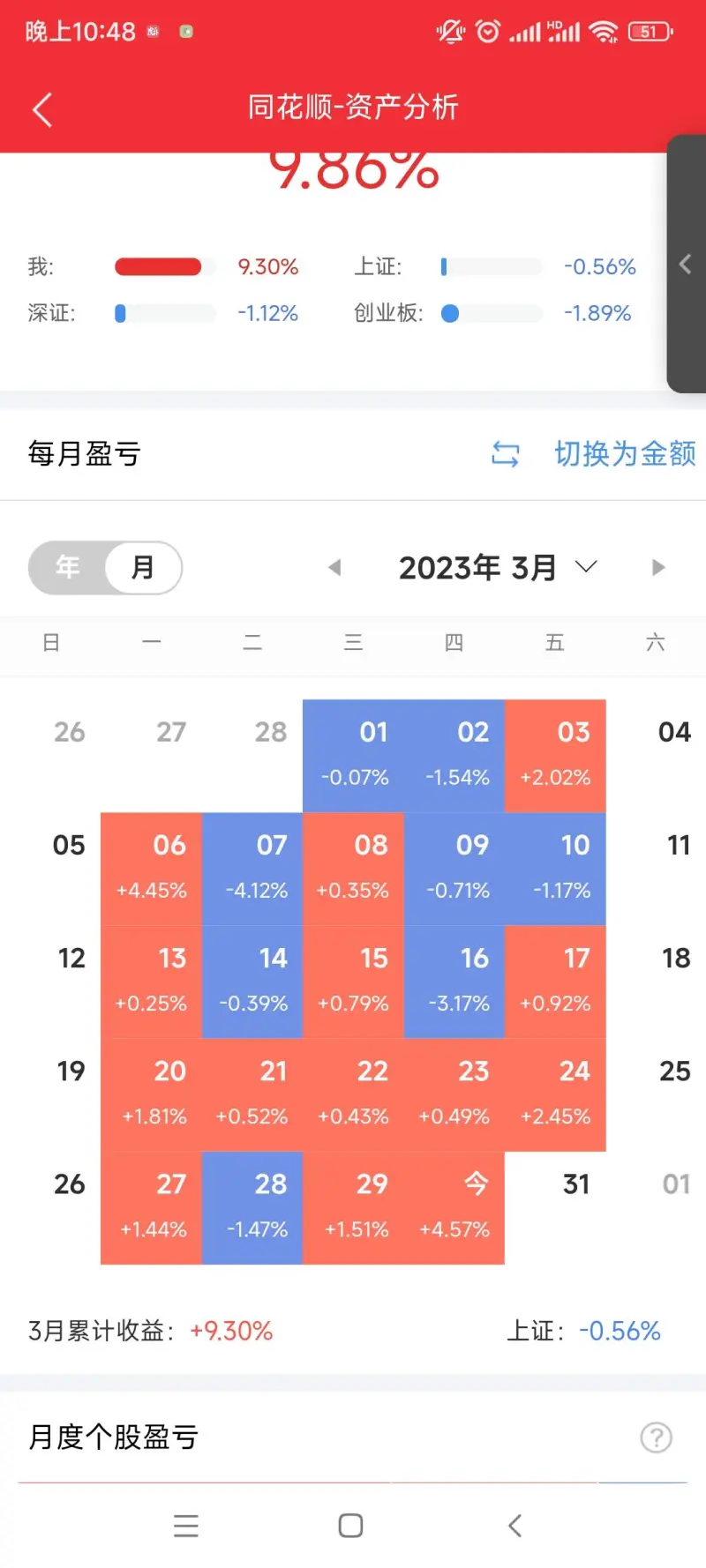This screenshot has height=1568, width=706.
Task: Select the 月 view segment
Action: coord(143,567)
